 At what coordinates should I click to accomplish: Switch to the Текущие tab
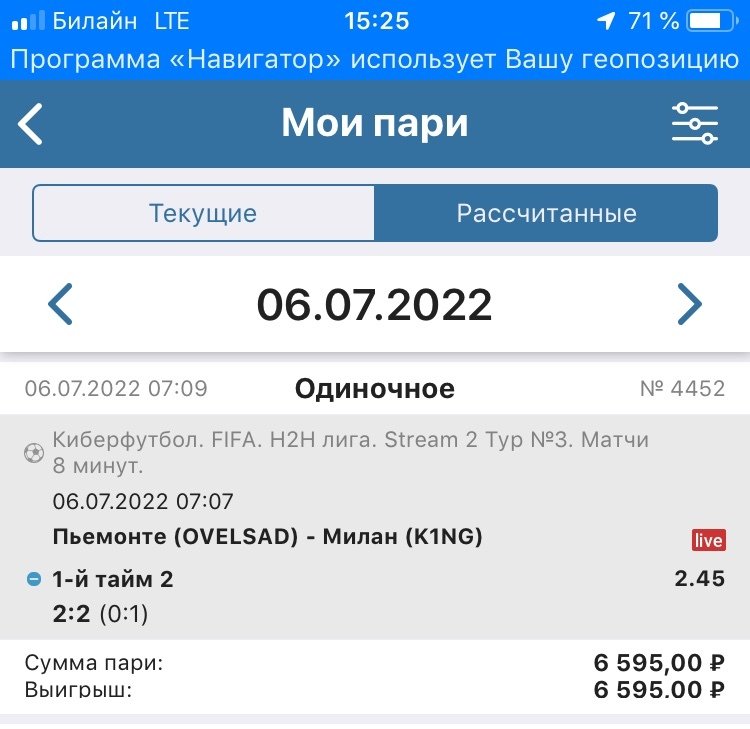coord(203,213)
